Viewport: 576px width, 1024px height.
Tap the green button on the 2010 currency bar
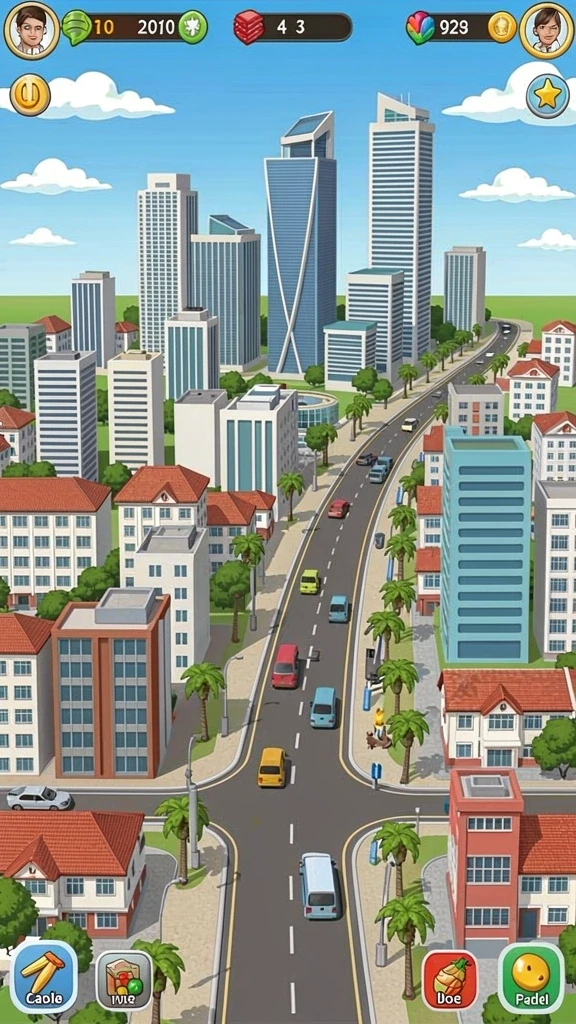[x=193, y=27]
